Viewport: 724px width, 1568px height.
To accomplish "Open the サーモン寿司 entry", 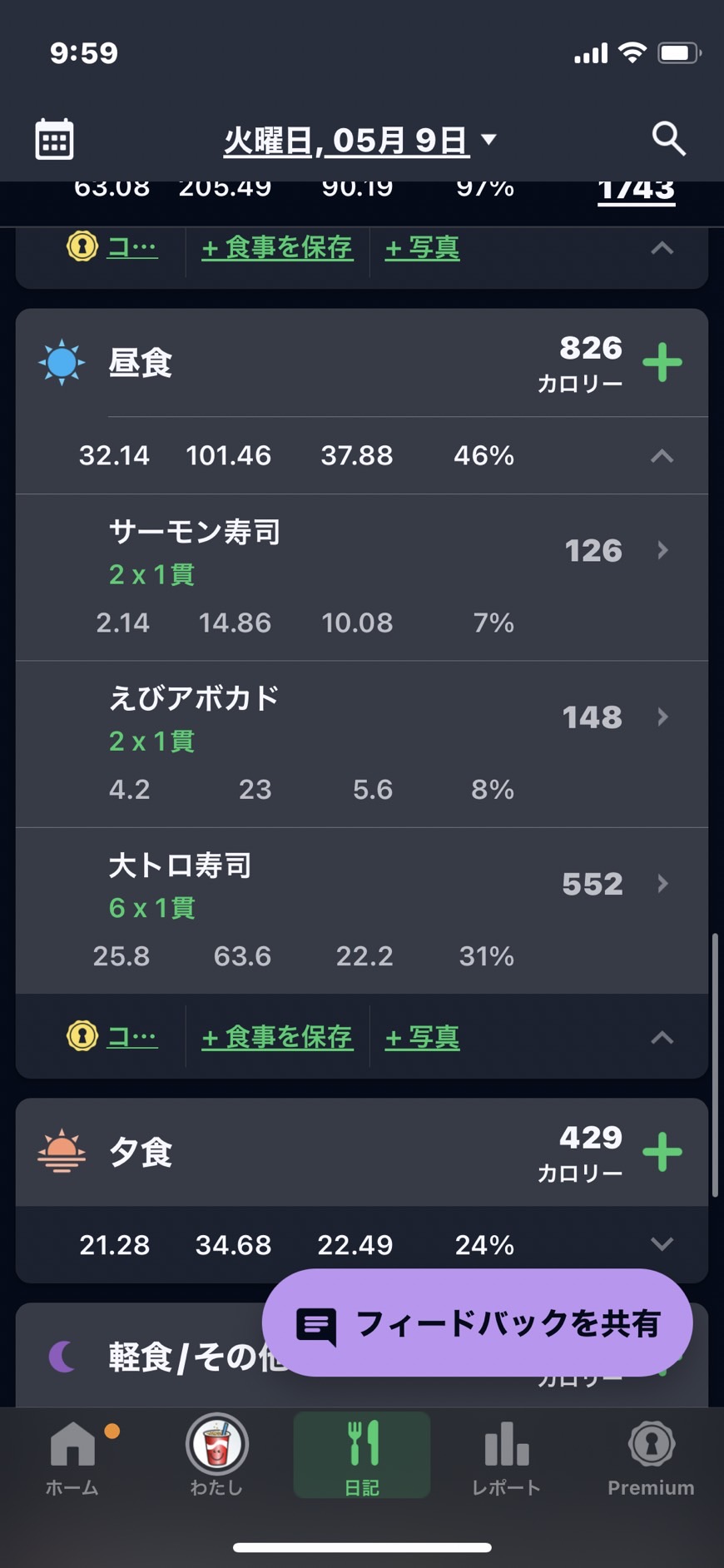I will click(362, 578).
